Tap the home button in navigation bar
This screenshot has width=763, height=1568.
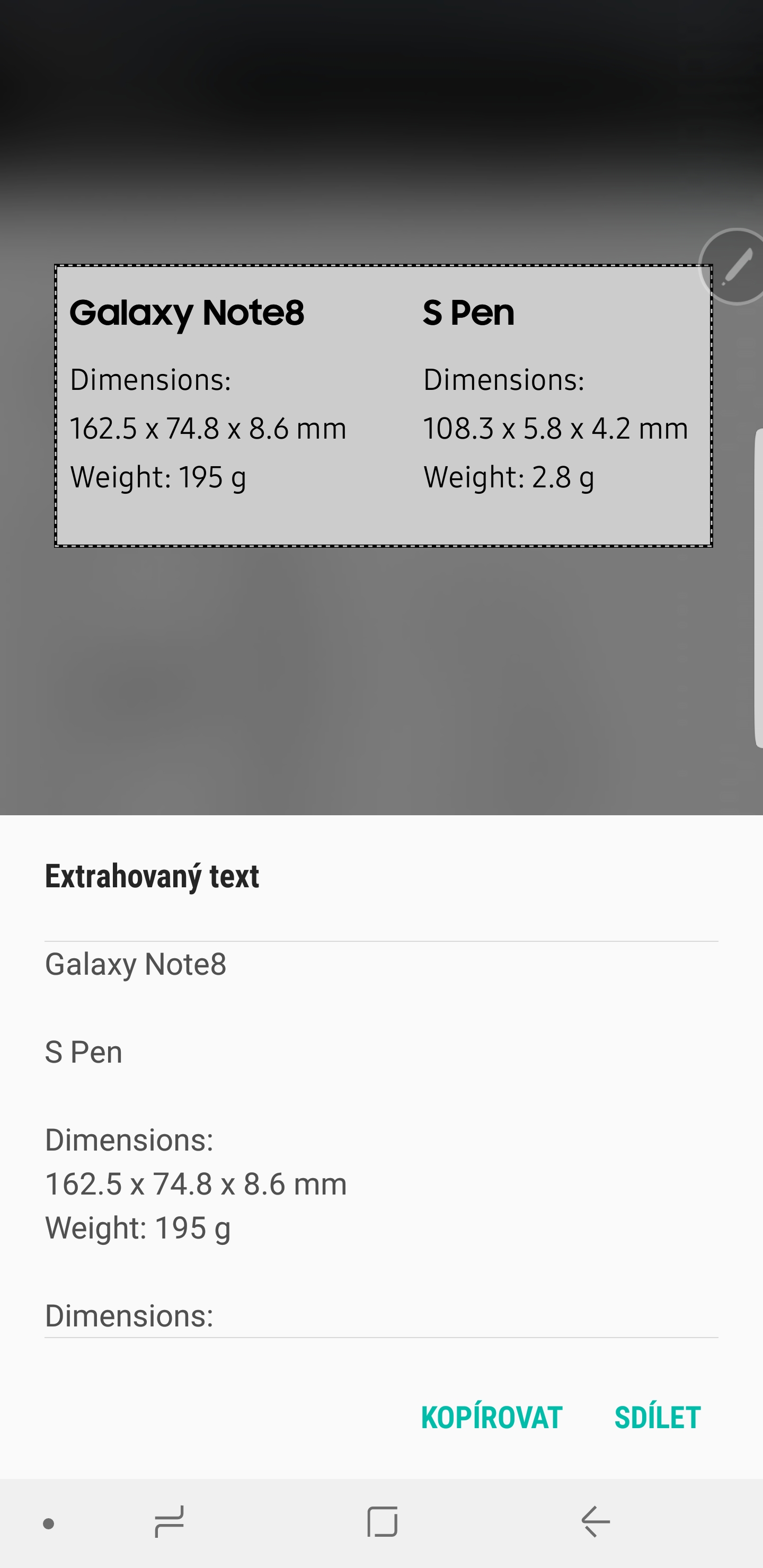point(383,1522)
